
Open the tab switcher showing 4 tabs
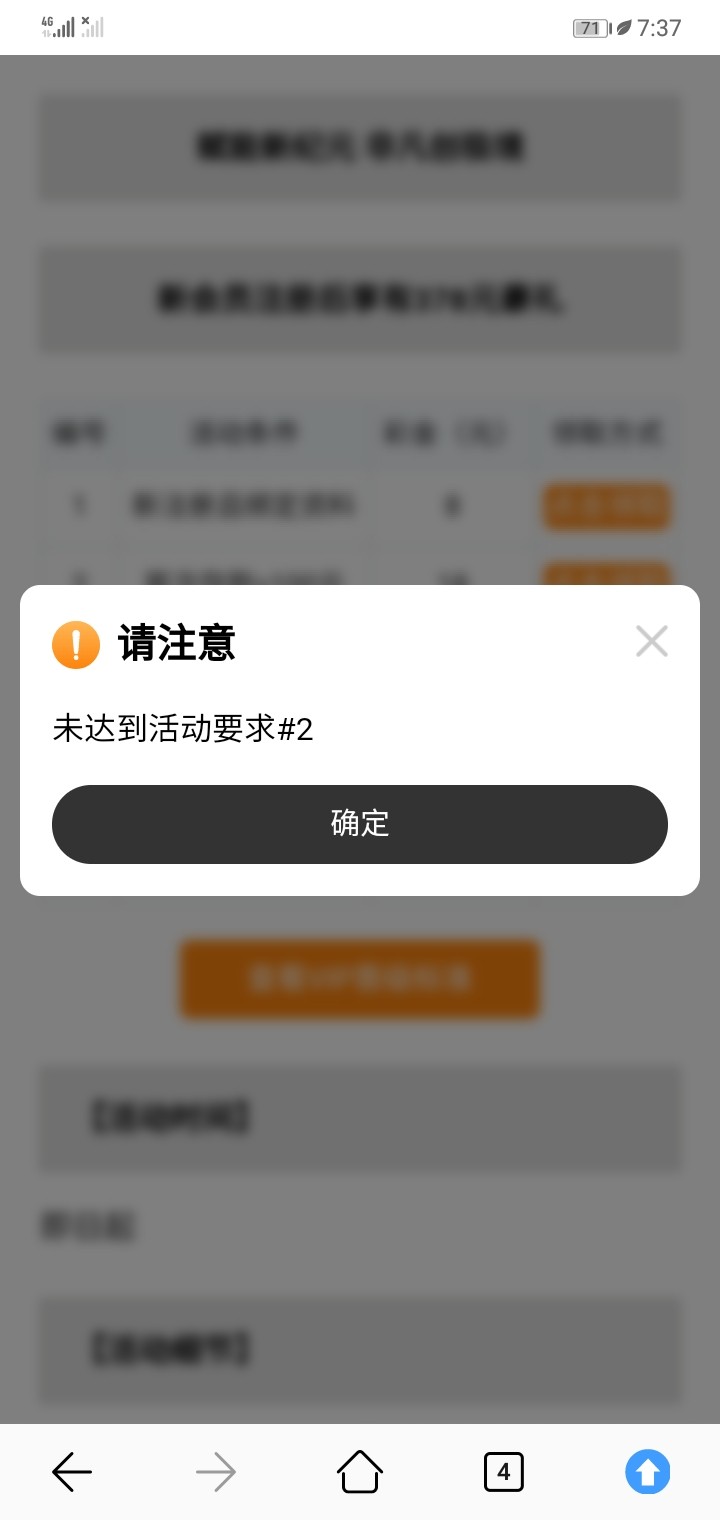[503, 1472]
